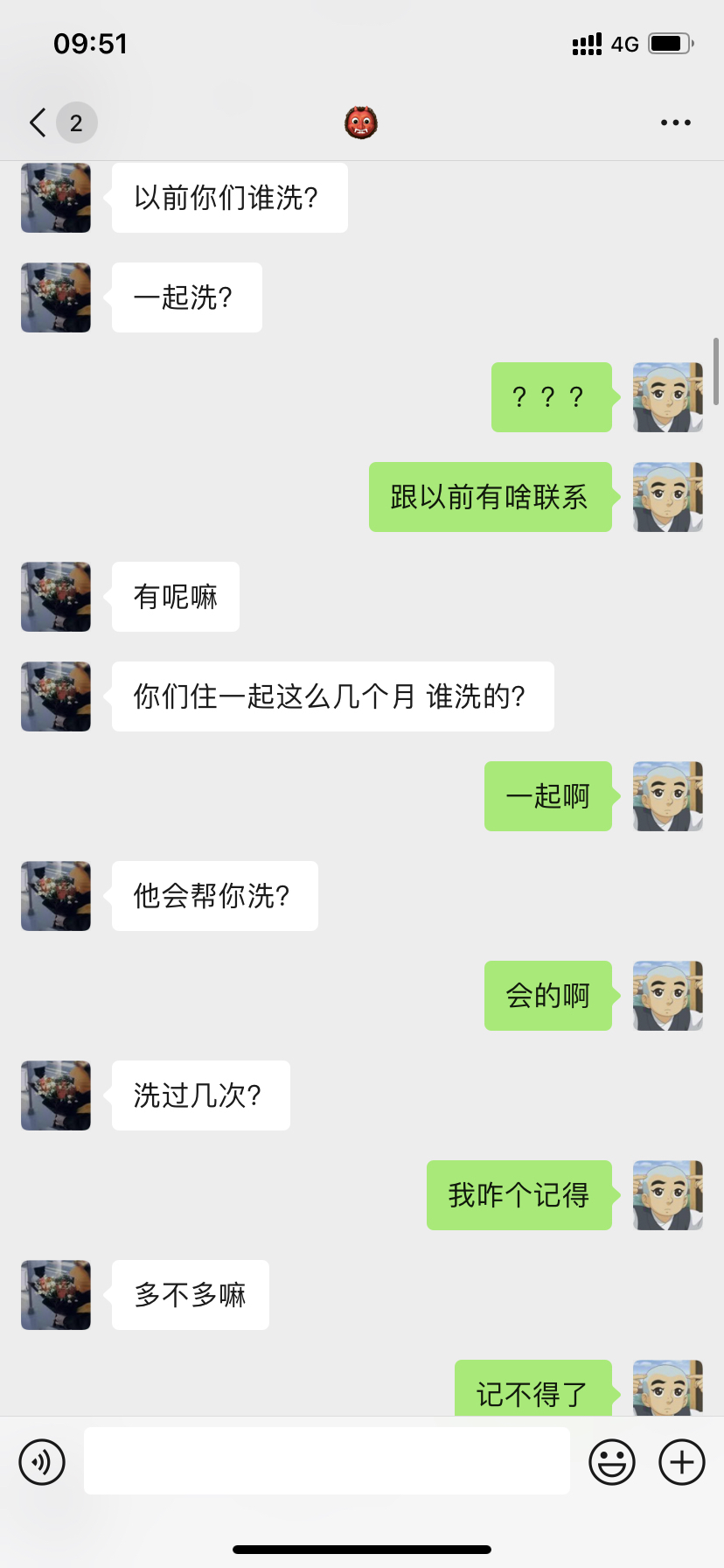
Task: Focus the message text field
Action: (x=327, y=1461)
